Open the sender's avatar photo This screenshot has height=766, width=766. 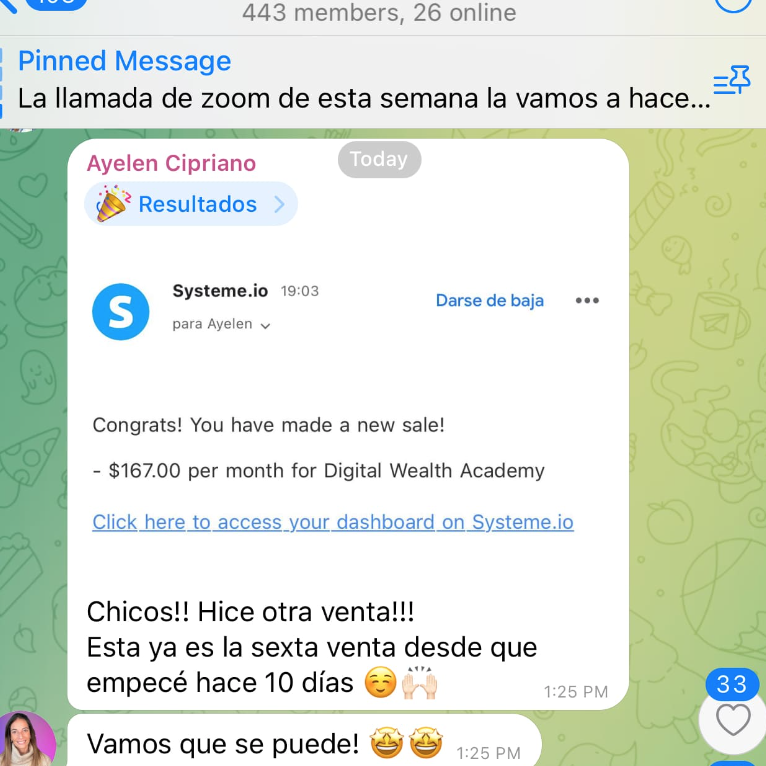(28, 740)
